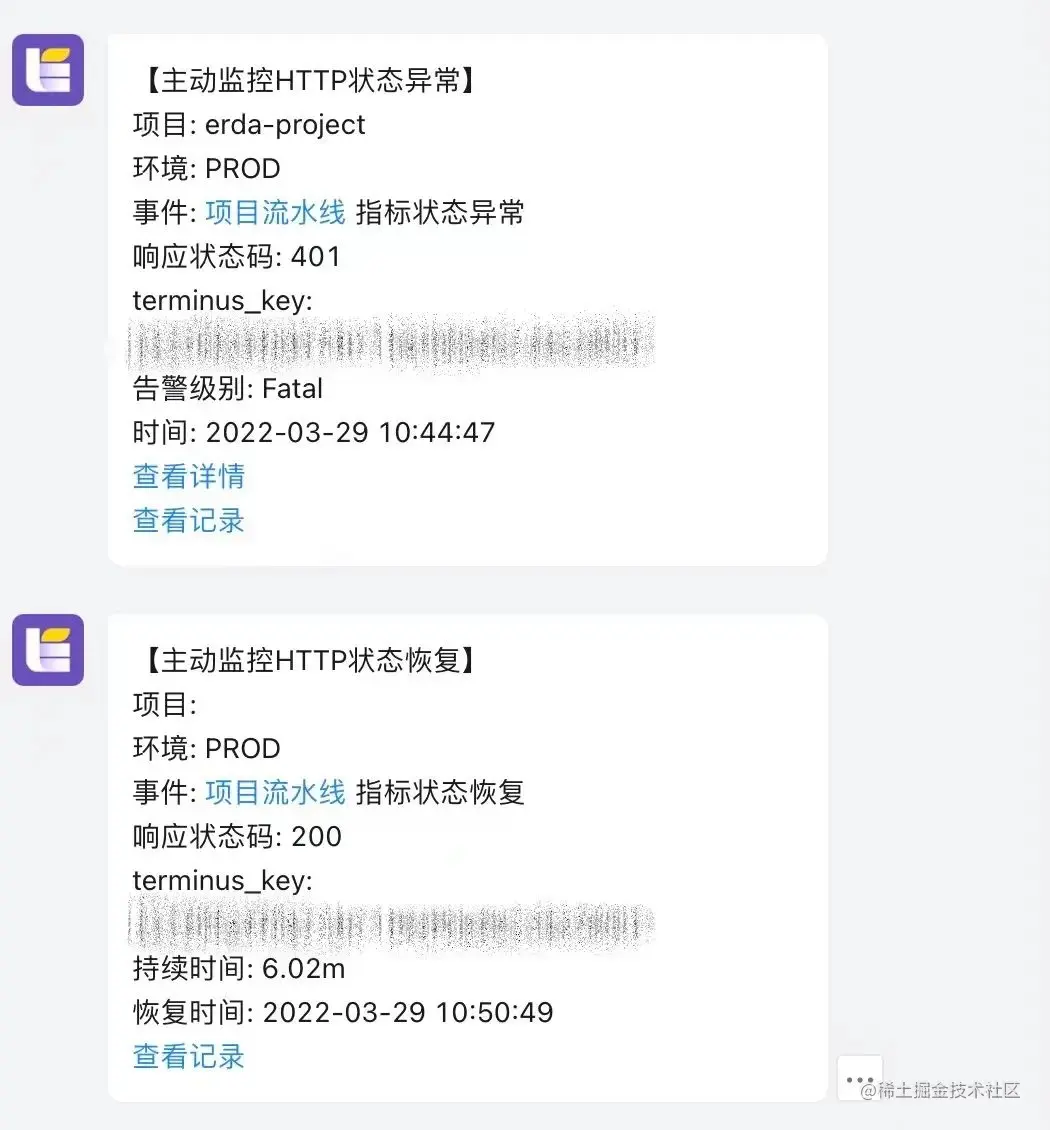Open the three-dot more options button

point(859,1079)
